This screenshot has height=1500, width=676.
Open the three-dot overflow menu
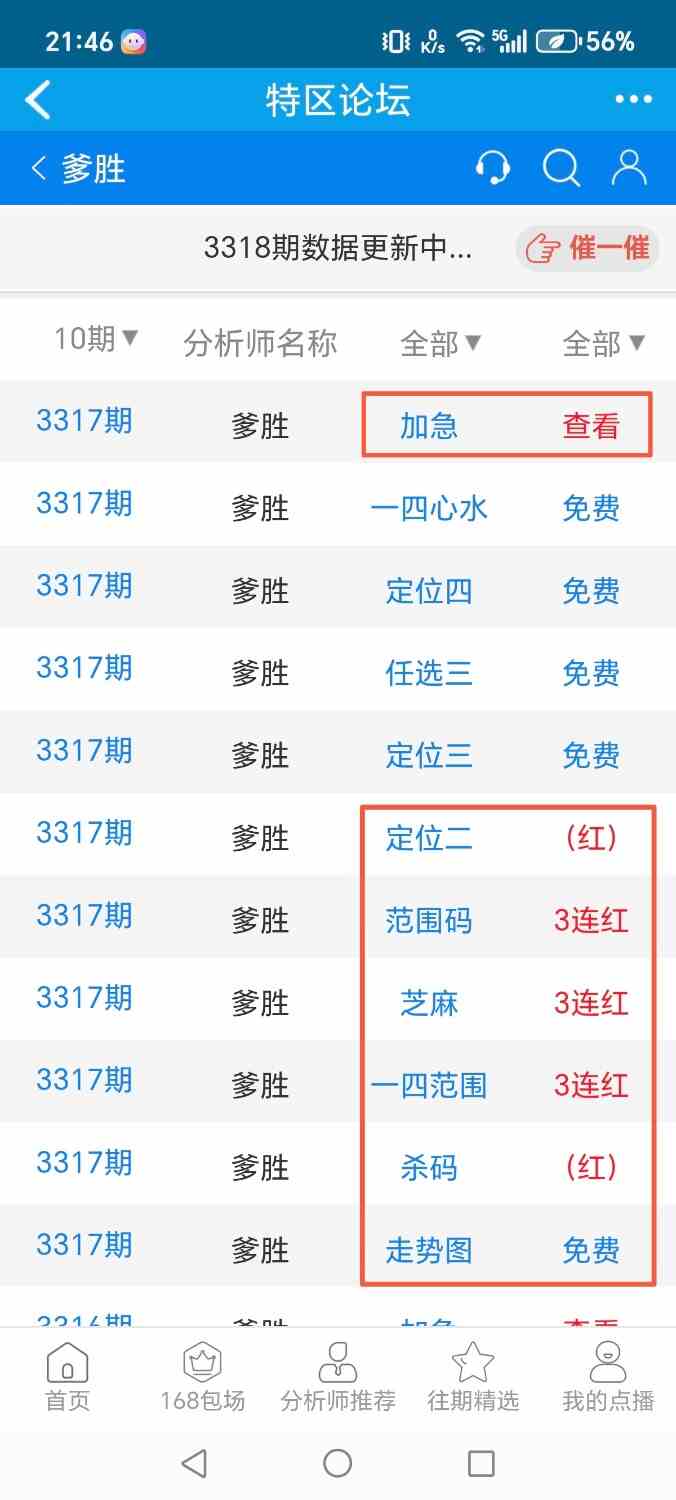point(633,100)
